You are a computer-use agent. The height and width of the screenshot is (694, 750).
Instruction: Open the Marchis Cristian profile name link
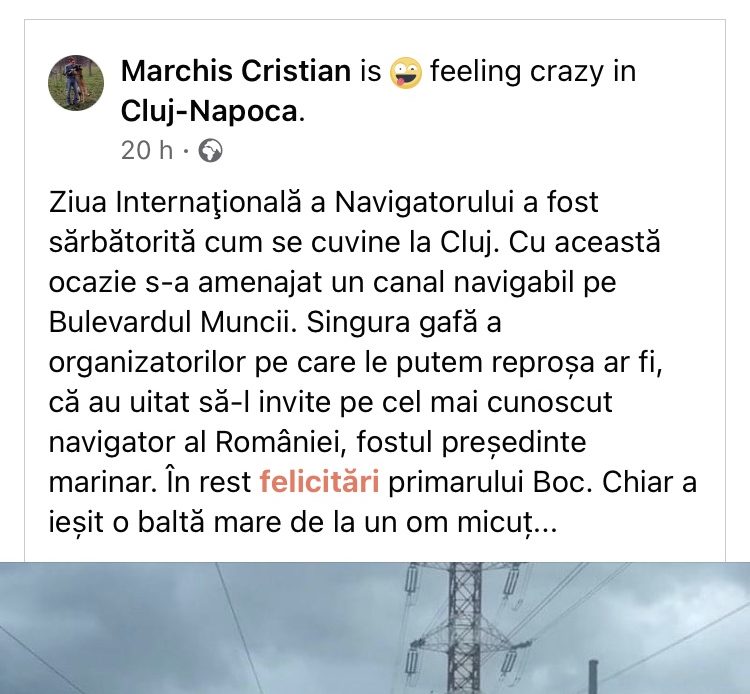click(235, 72)
